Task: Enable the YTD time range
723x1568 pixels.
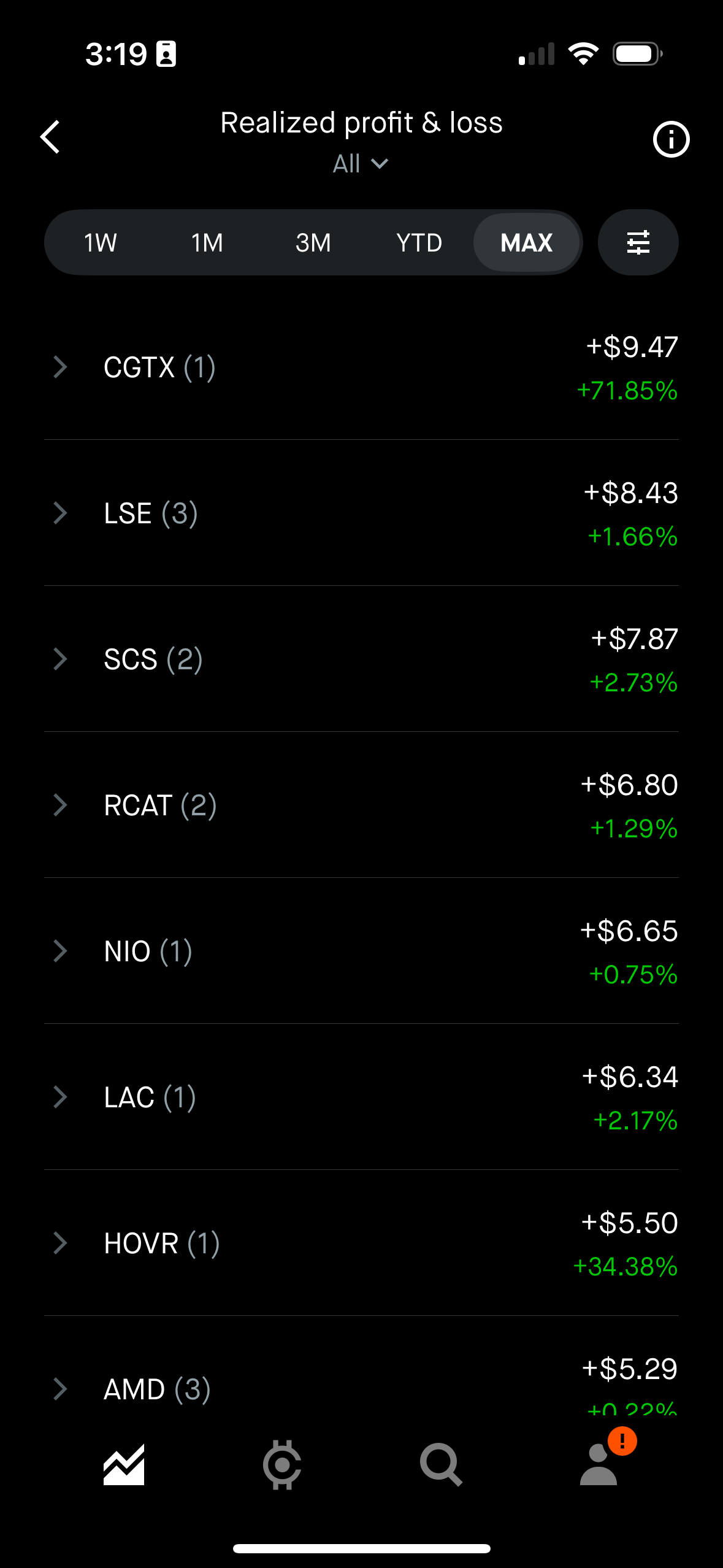Action: coord(419,242)
